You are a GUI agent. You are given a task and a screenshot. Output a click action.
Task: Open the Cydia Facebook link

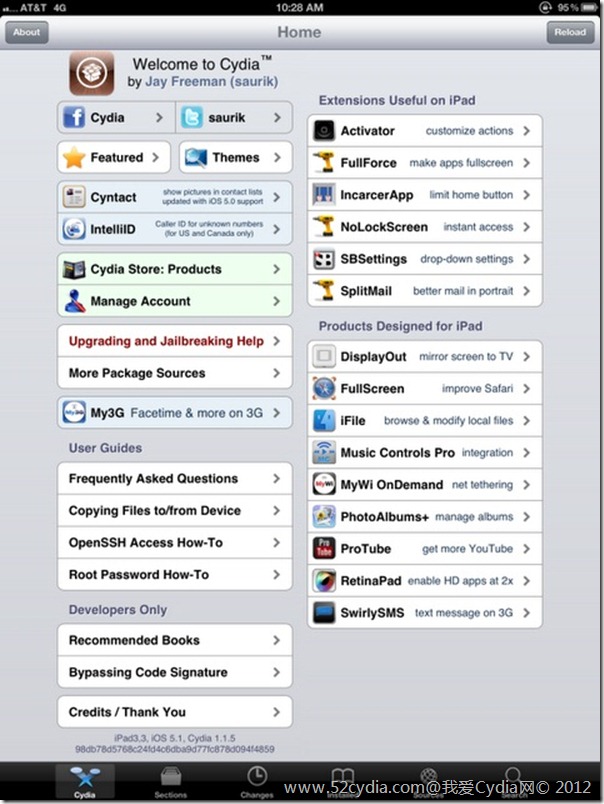[115, 118]
